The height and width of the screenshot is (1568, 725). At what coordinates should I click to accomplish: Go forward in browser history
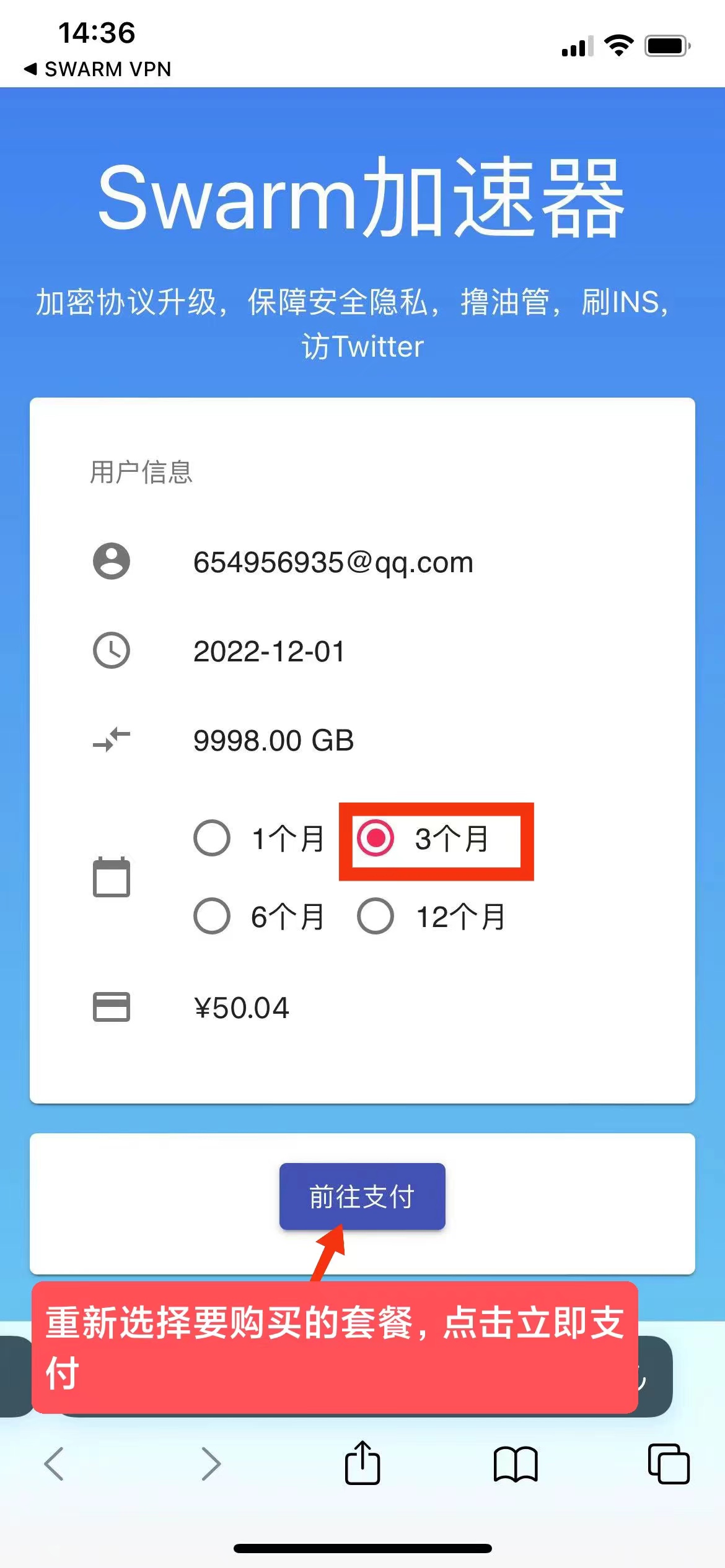tap(211, 1464)
